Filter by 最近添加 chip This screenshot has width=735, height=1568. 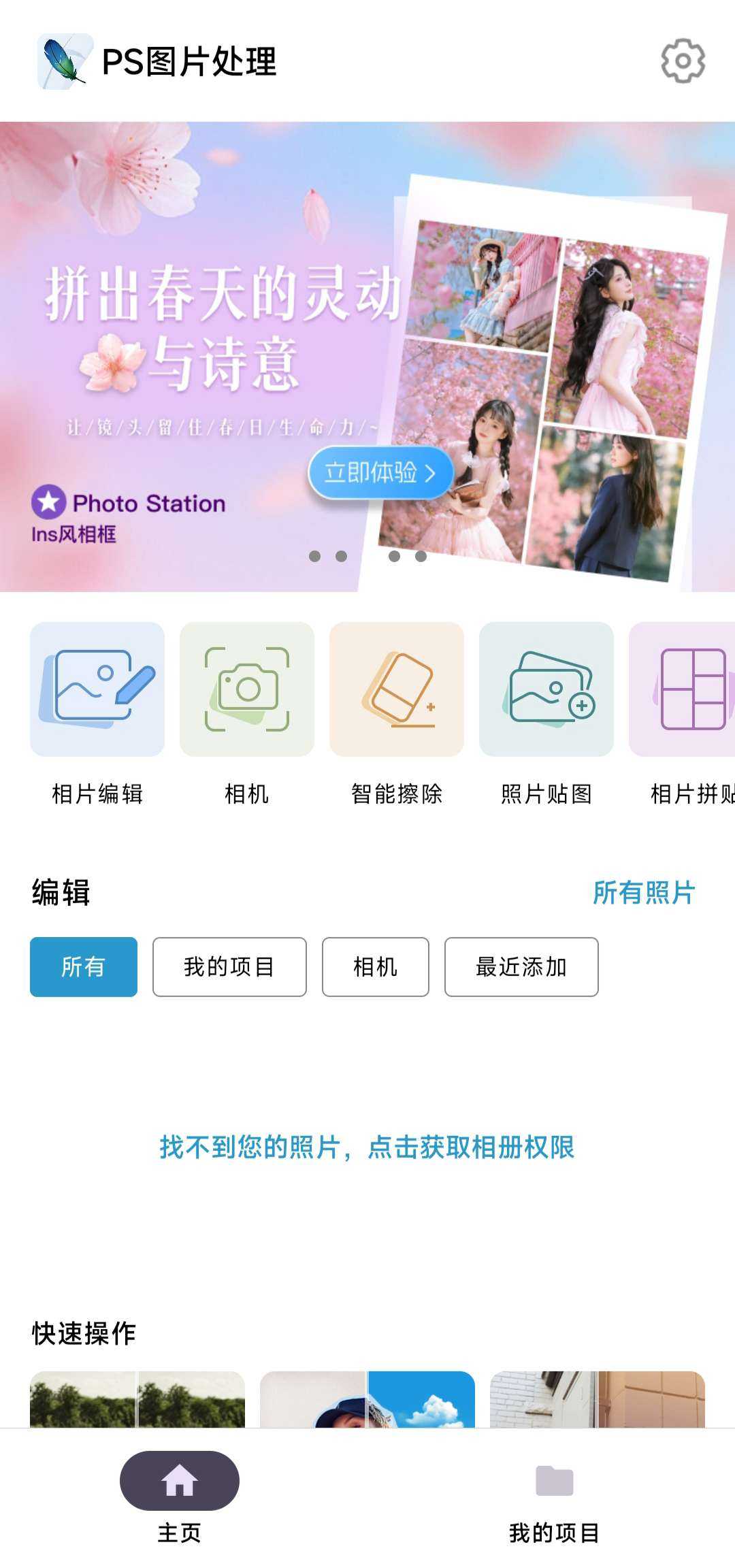coord(521,967)
